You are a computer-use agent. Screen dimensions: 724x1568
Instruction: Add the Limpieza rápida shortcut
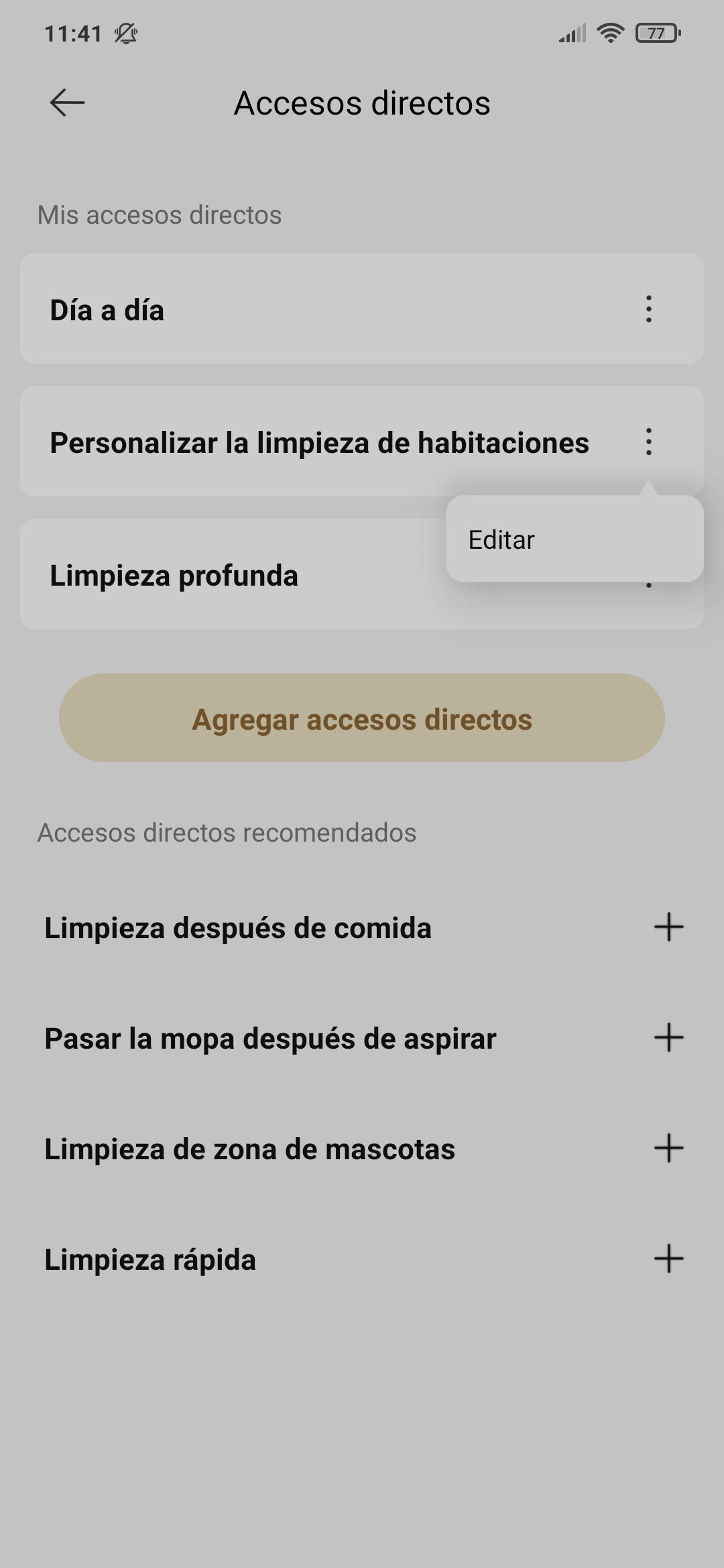(668, 1259)
